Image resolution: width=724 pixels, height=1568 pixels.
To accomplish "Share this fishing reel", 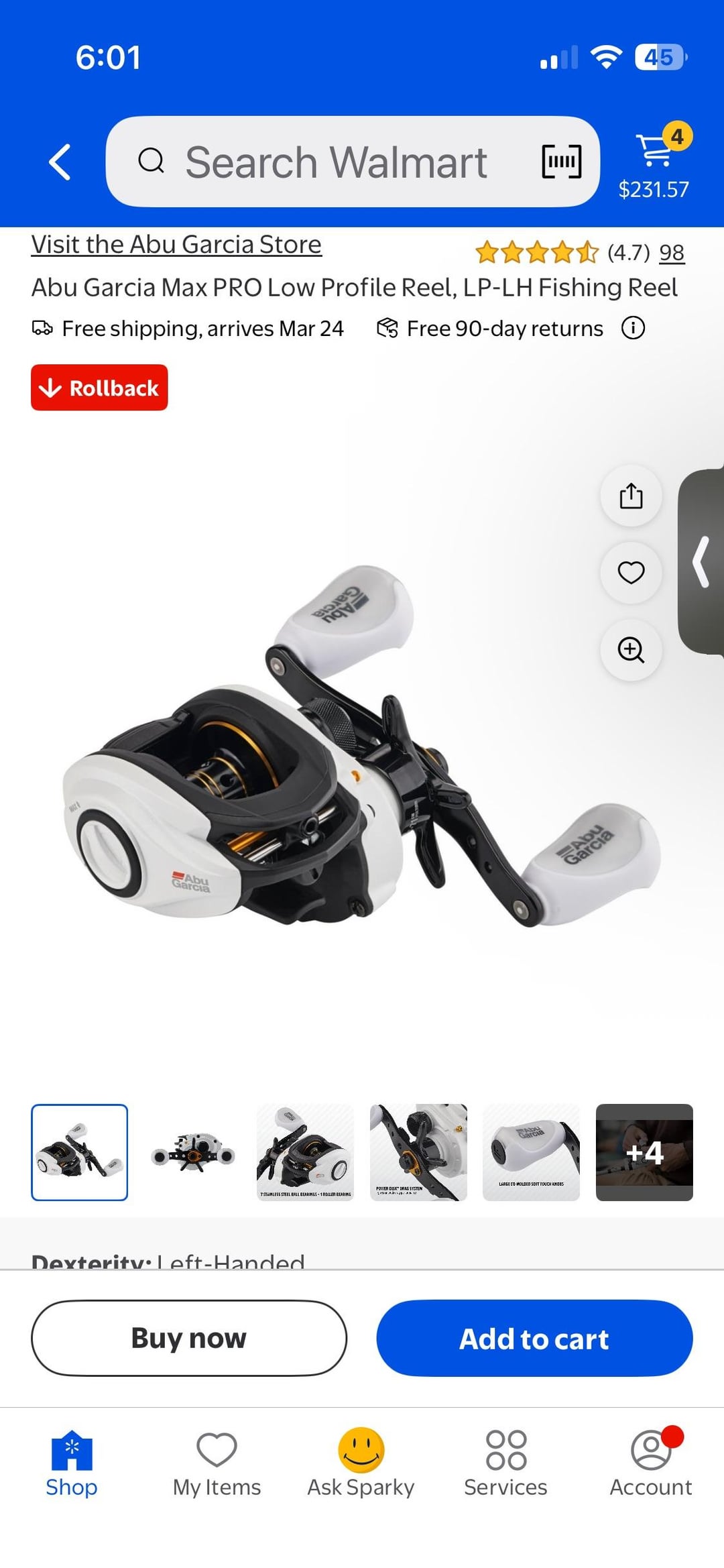I will click(x=631, y=496).
